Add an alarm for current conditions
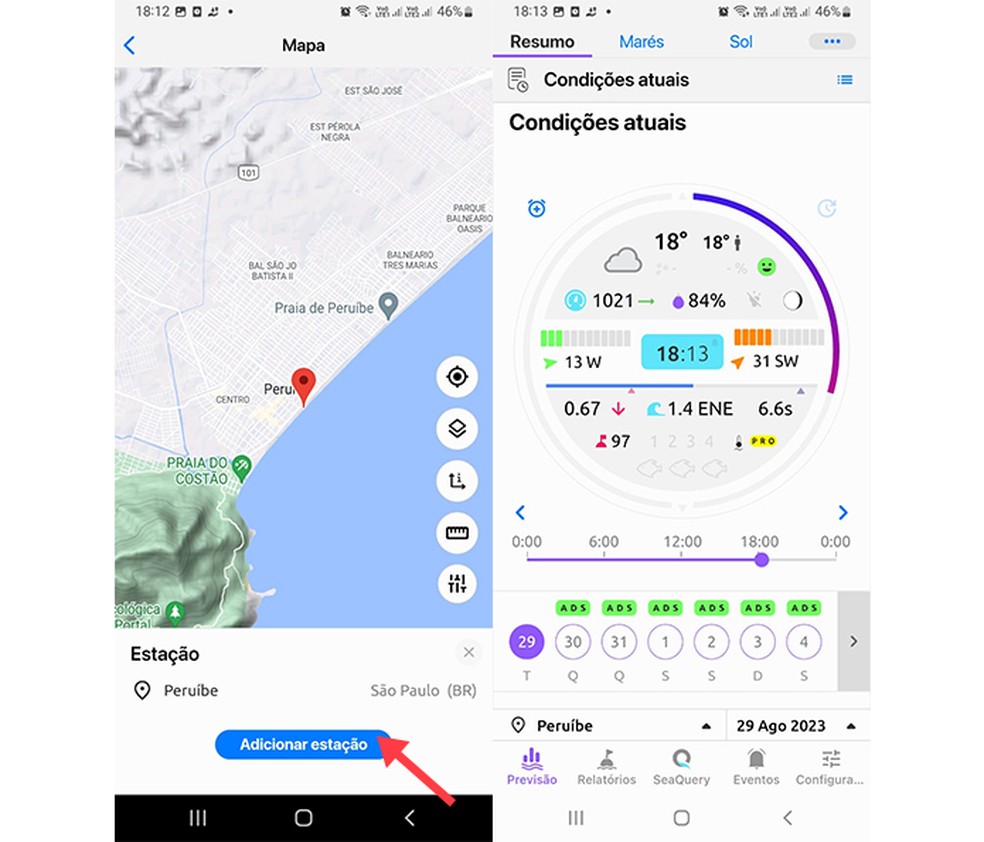The image size is (984, 842). click(537, 208)
